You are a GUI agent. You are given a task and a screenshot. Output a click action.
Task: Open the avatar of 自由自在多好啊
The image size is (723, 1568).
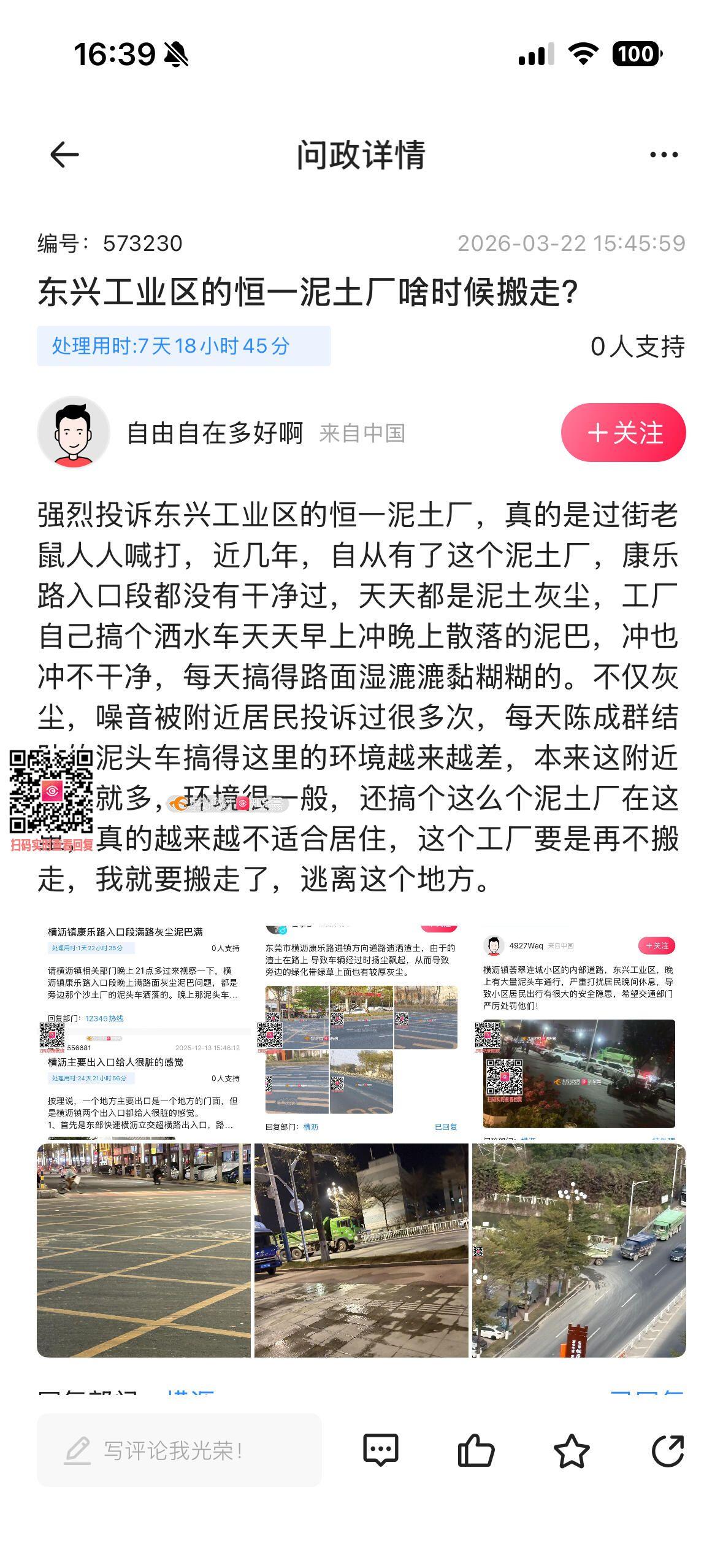74,432
